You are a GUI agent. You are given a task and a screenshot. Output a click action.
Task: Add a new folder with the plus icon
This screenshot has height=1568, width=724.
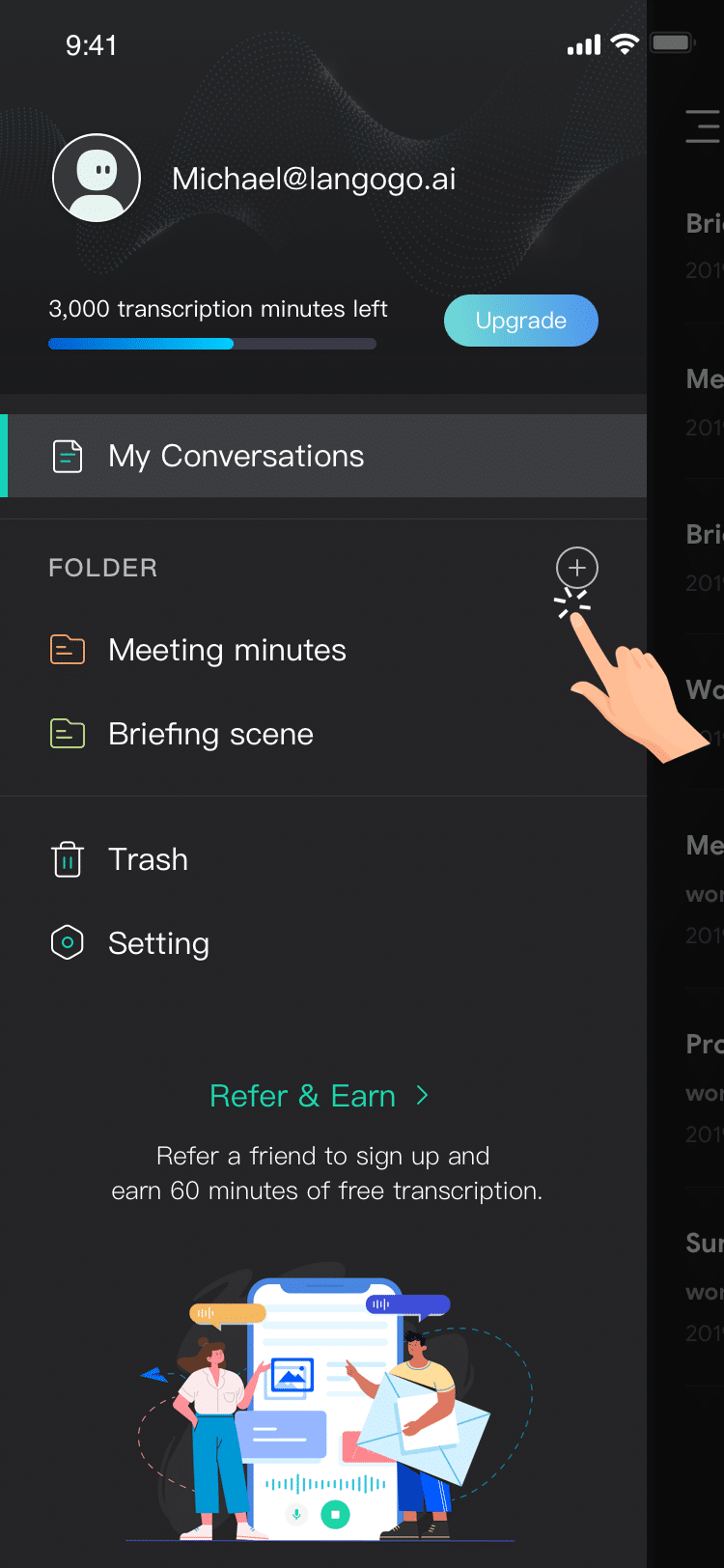coord(576,568)
